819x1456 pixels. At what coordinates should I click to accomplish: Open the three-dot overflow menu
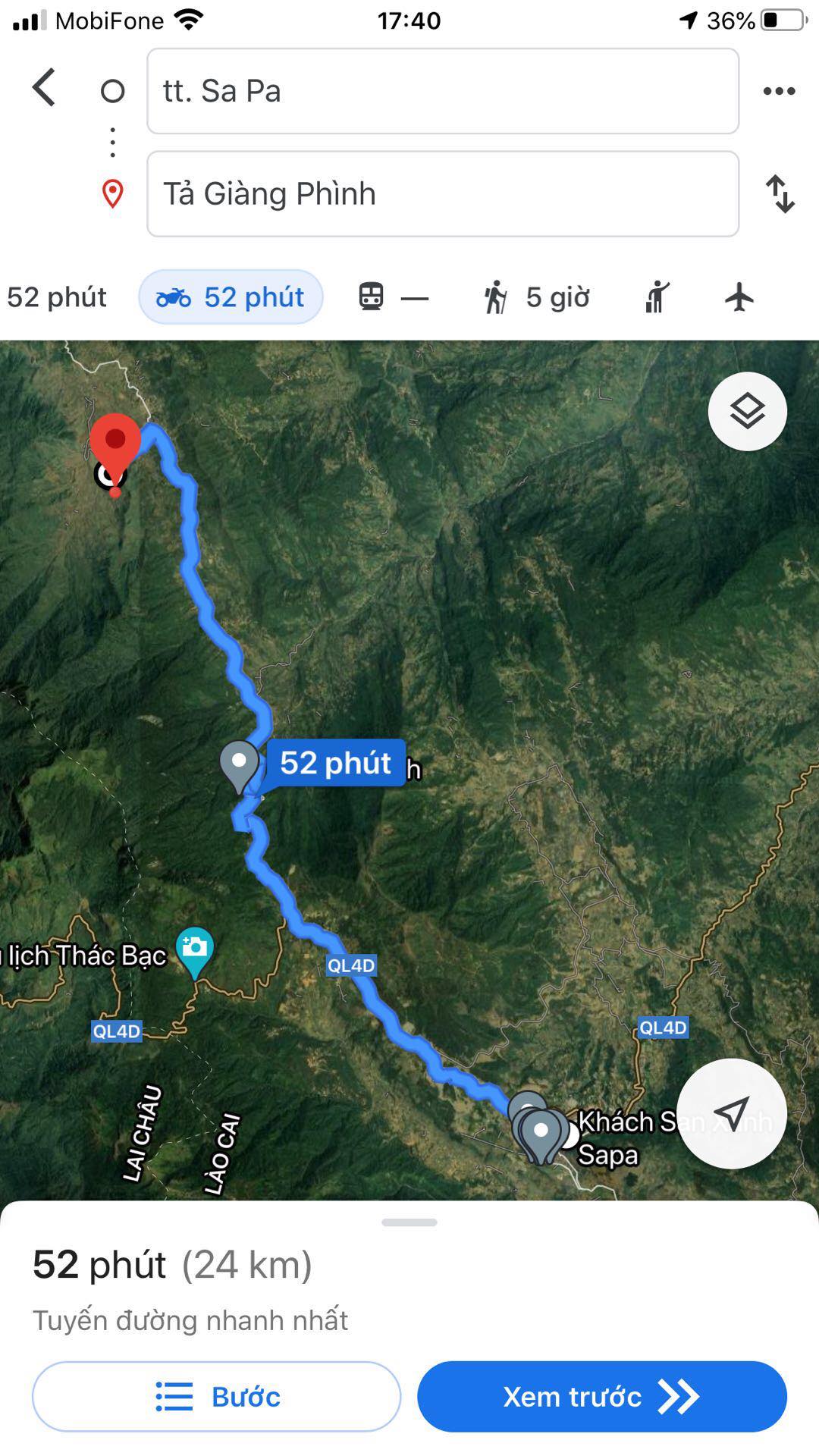tap(779, 91)
